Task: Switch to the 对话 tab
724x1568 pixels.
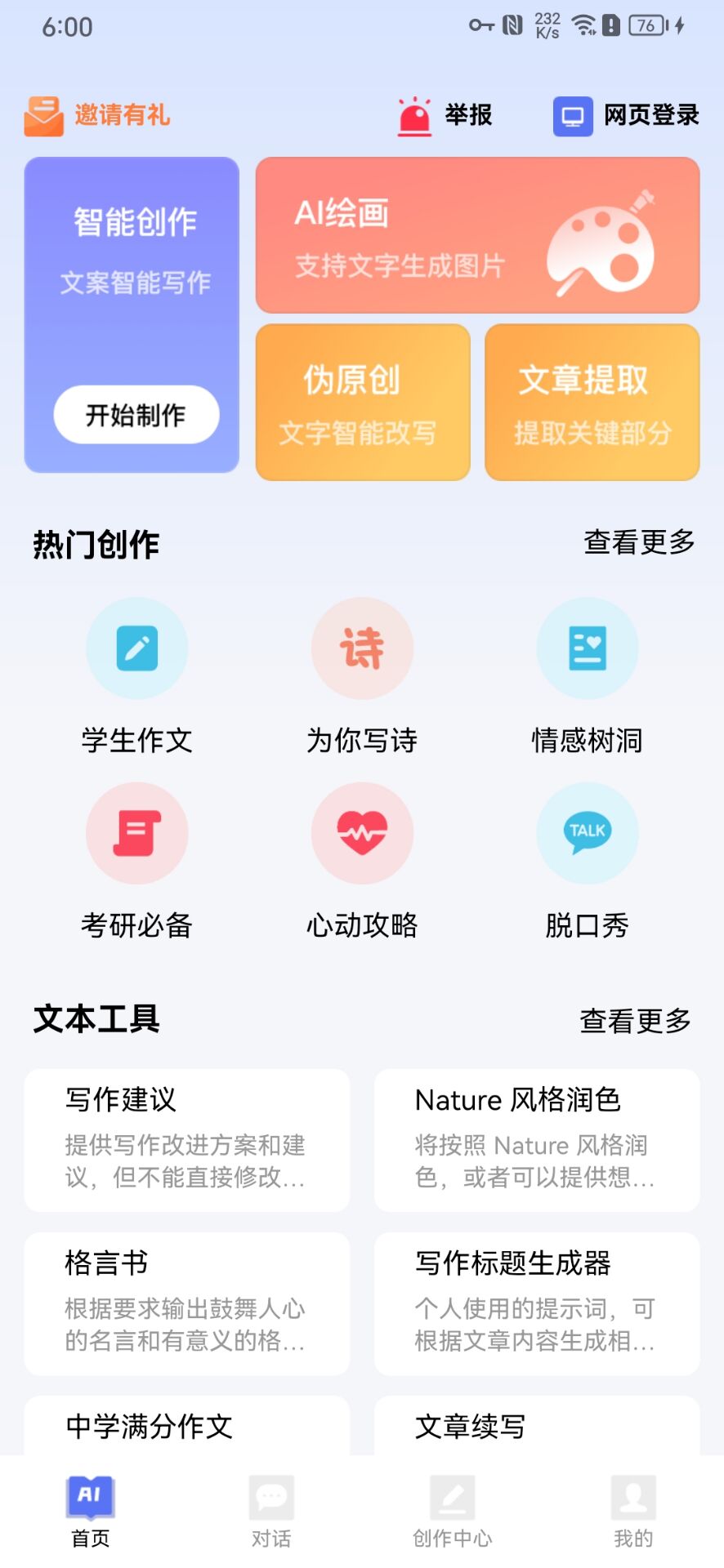Action: point(271,1512)
